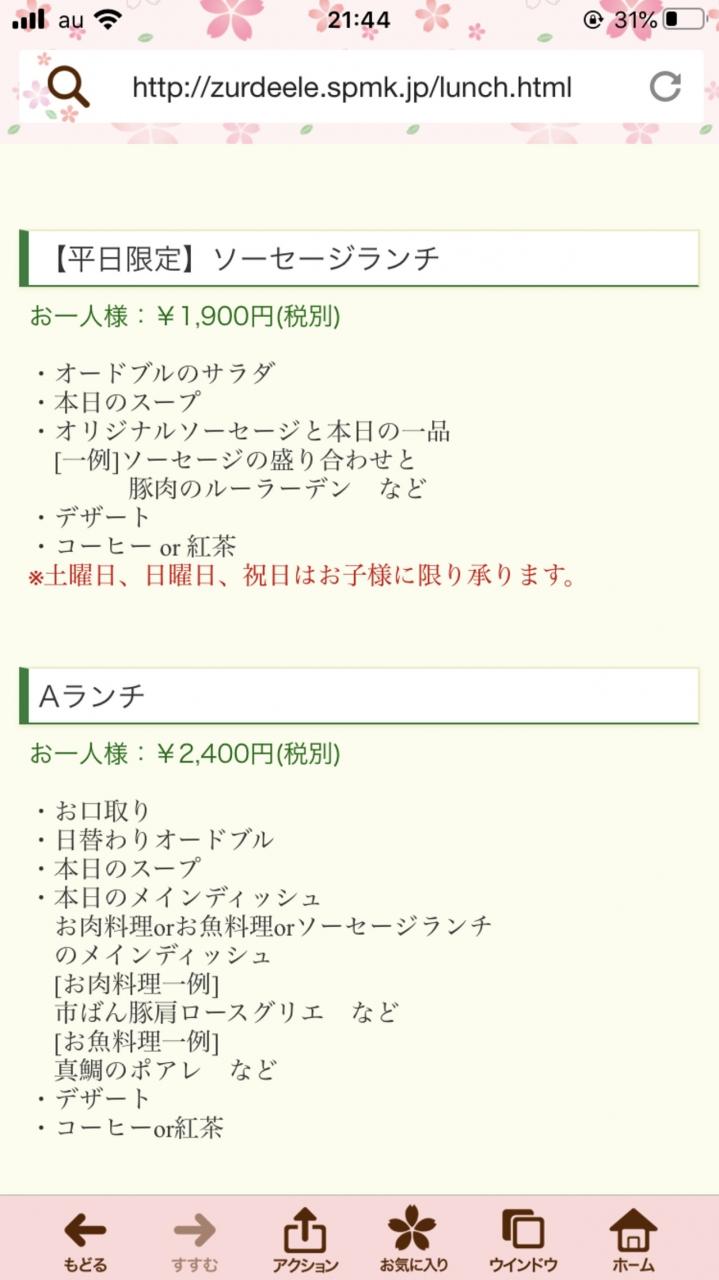The width and height of the screenshot is (719, 1280).
Task: Reload the current page
Action: tap(665, 87)
